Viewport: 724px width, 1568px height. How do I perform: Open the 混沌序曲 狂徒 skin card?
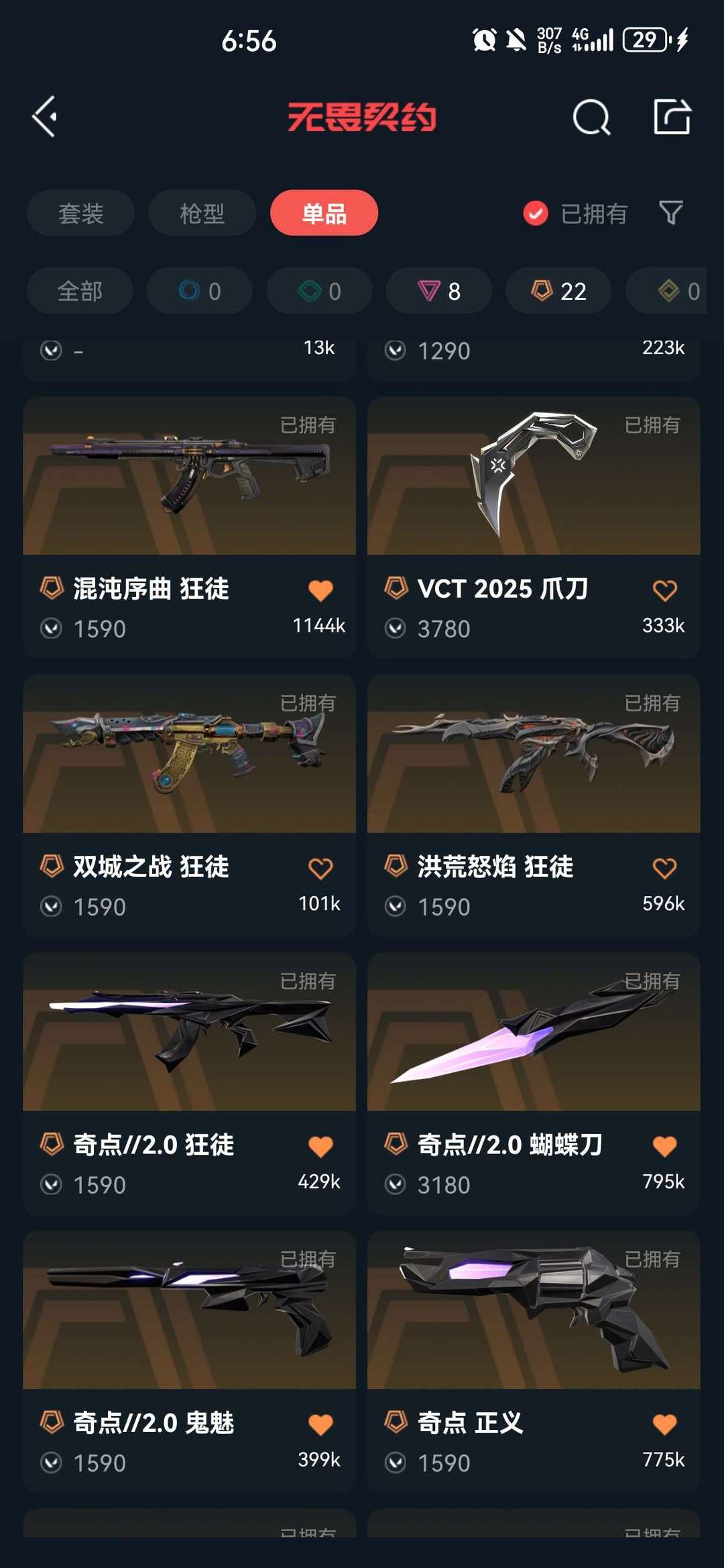click(x=189, y=527)
